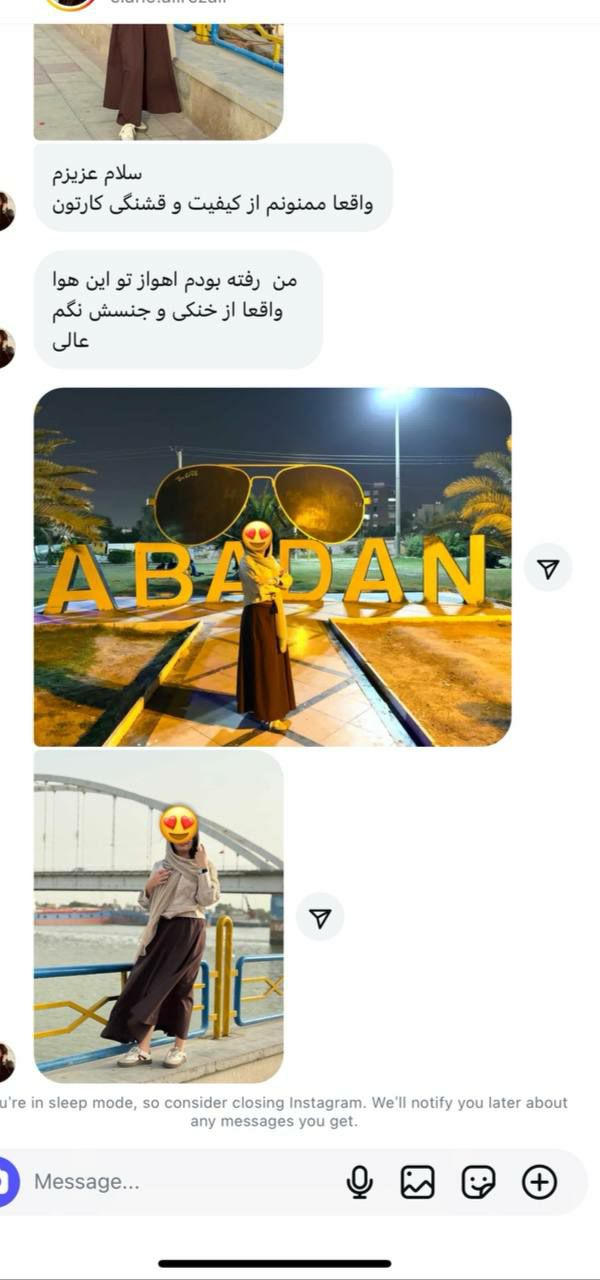Open the gallery picker
The width and height of the screenshot is (600, 1280).
[x=418, y=1182]
